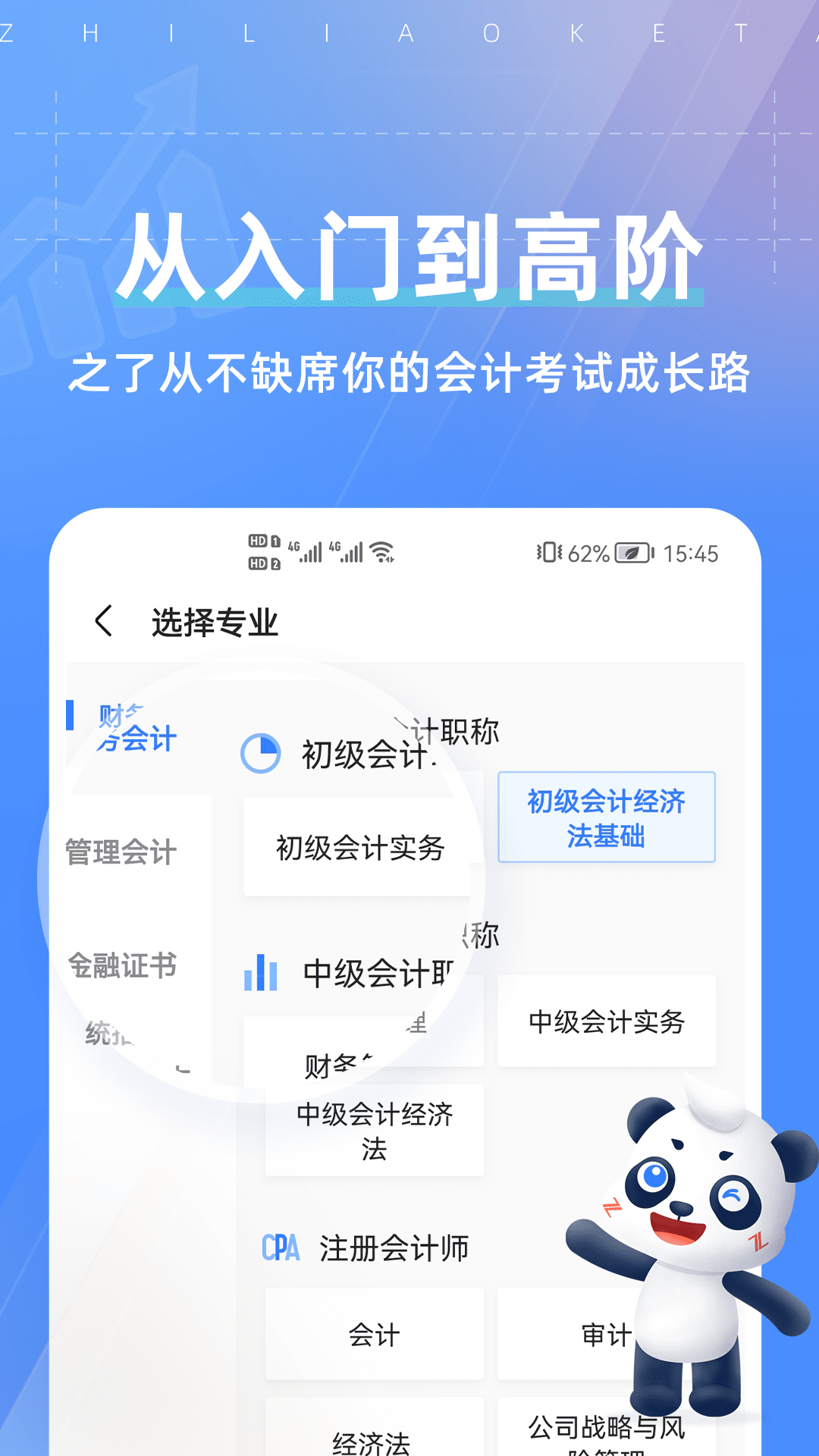Viewport: 819px width, 1456px height.
Task: Tap the clock showing 15:45
Action: pos(691,554)
